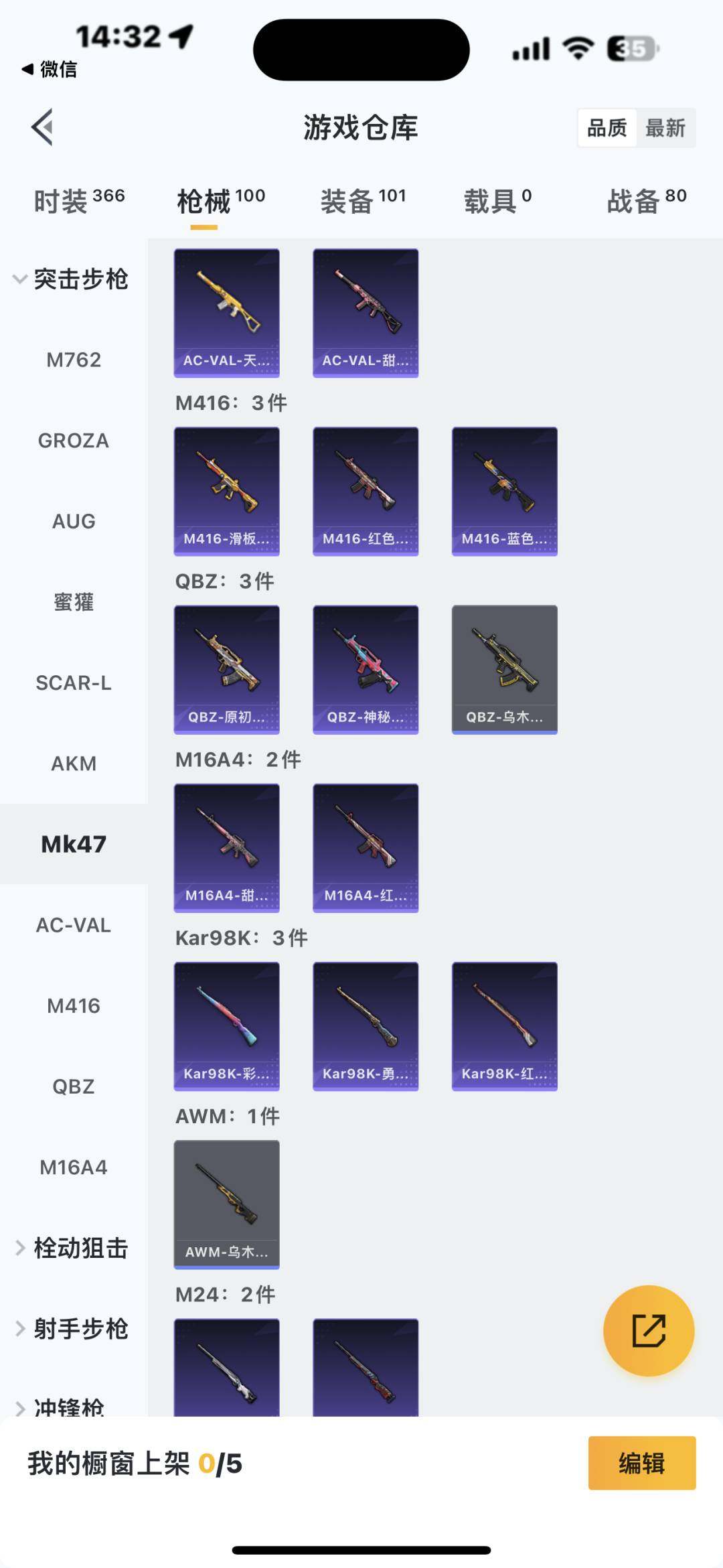723x1568 pixels.
Task: Expand the 栓动狙击 category
Action: (72, 1248)
